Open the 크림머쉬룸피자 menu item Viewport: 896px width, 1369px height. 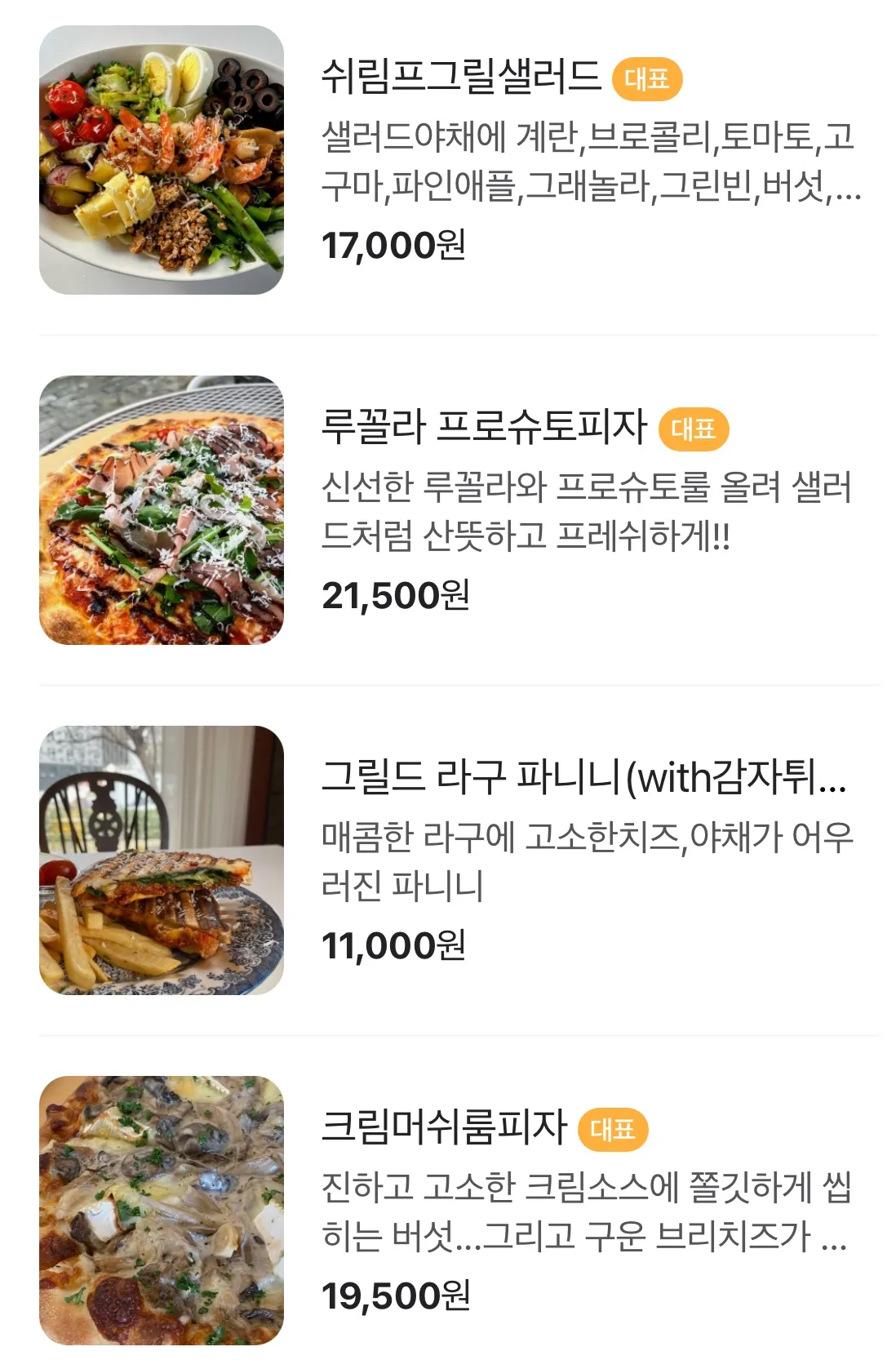pyautogui.click(x=444, y=1127)
